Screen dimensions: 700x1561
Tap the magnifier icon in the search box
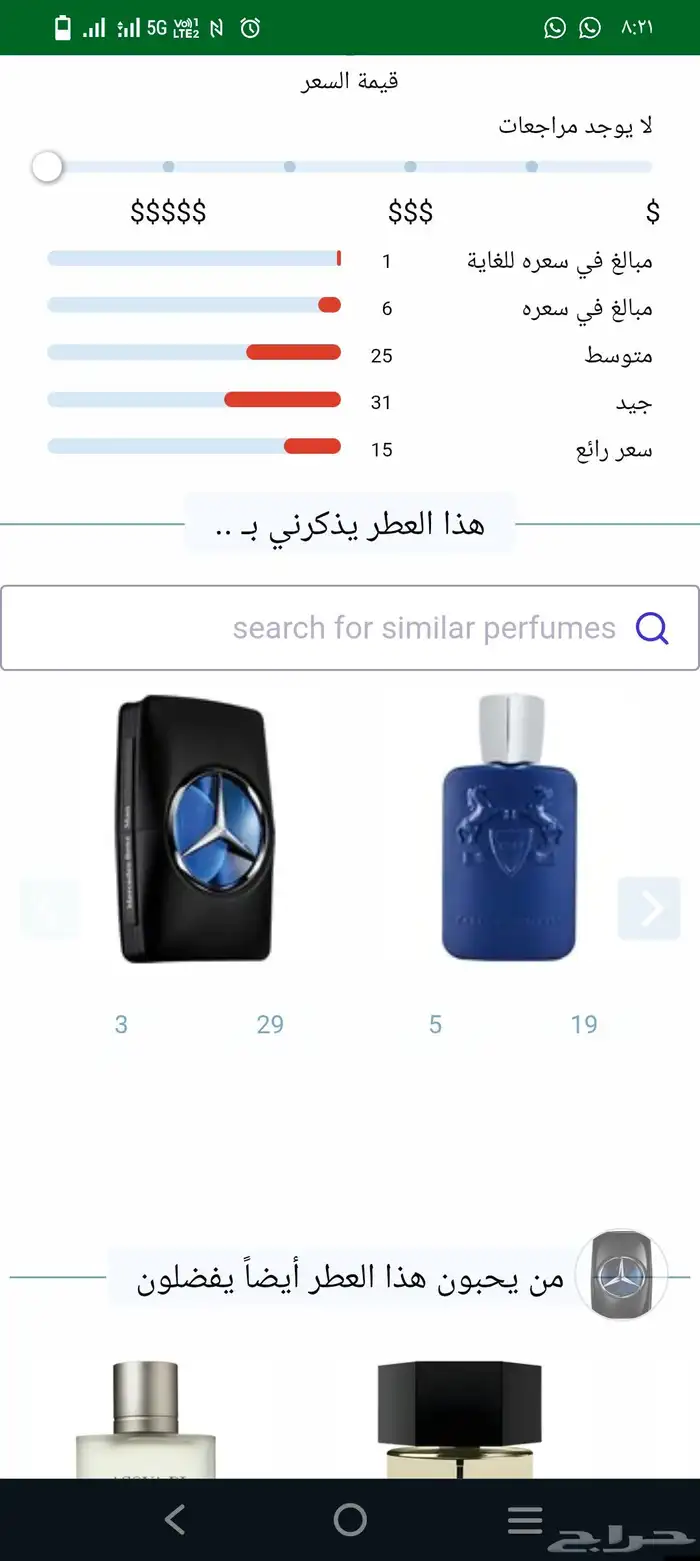coord(652,628)
